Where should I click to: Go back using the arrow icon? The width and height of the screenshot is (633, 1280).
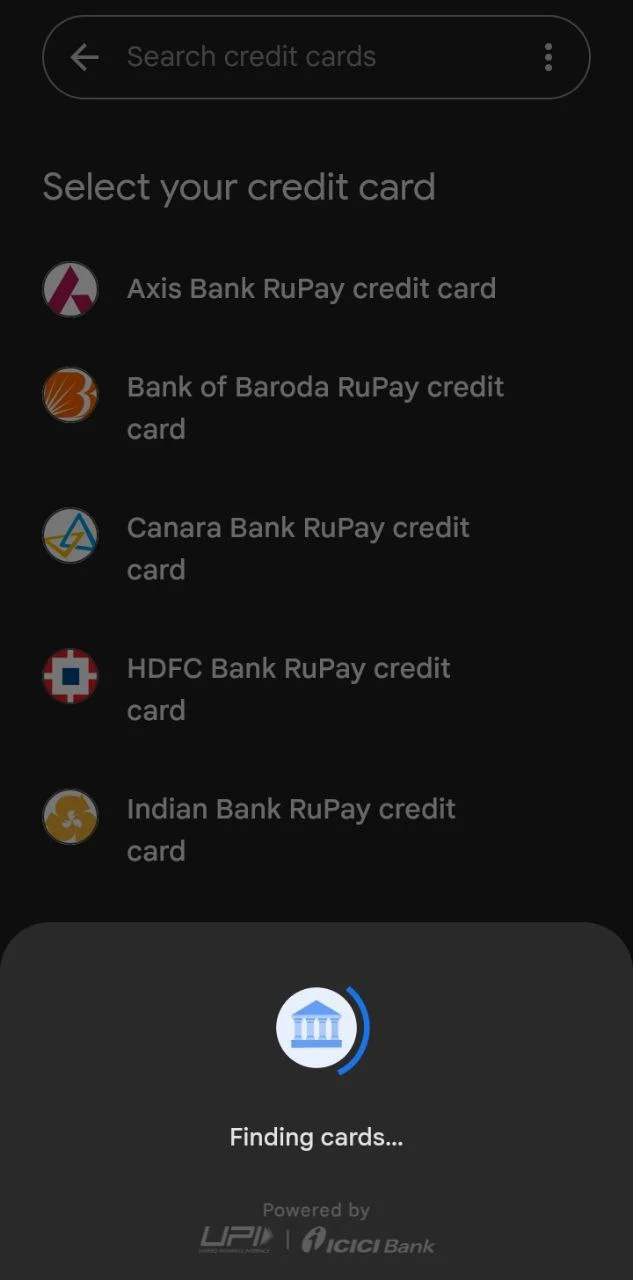85,57
